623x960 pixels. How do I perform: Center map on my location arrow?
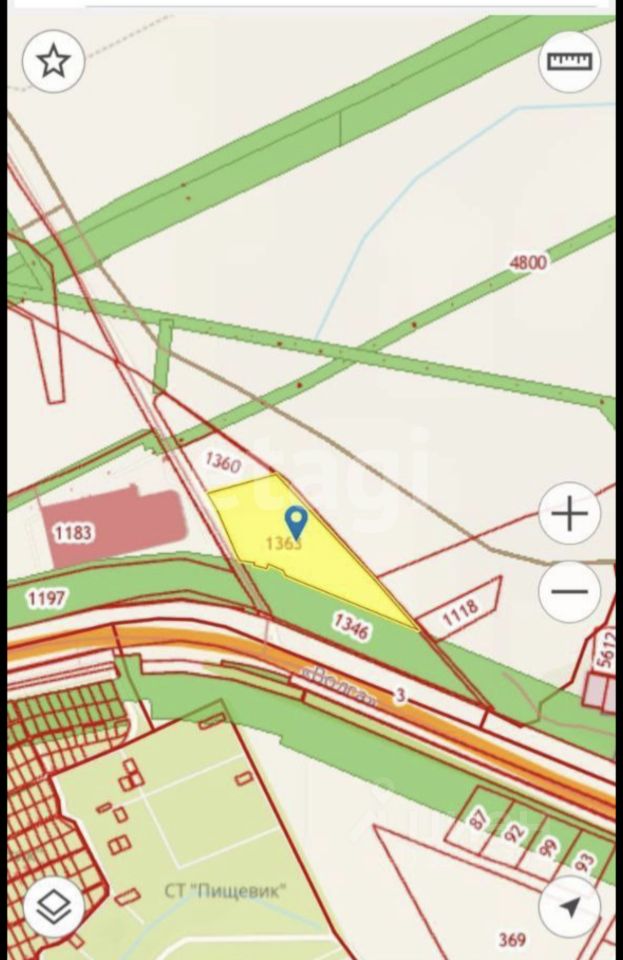click(569, 906)
